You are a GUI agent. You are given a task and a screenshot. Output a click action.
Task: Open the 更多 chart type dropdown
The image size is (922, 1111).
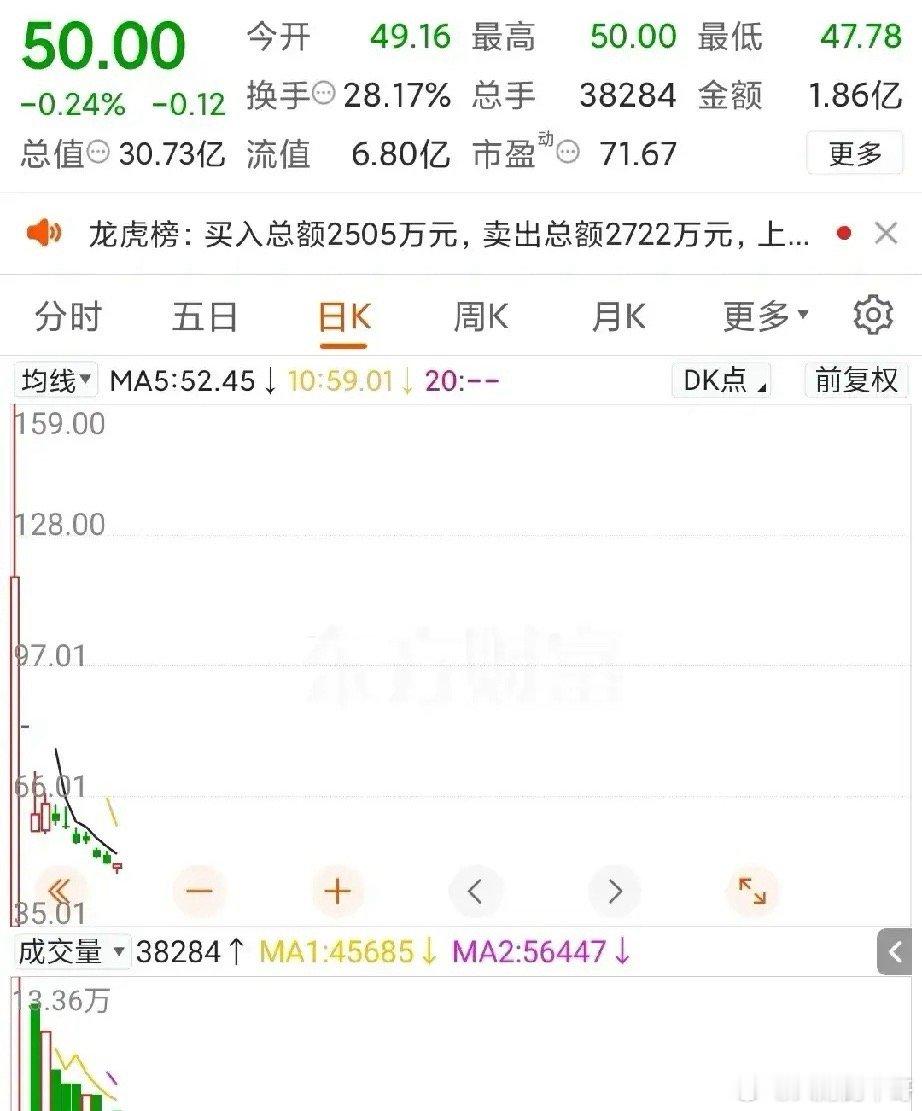click(763, 315)
